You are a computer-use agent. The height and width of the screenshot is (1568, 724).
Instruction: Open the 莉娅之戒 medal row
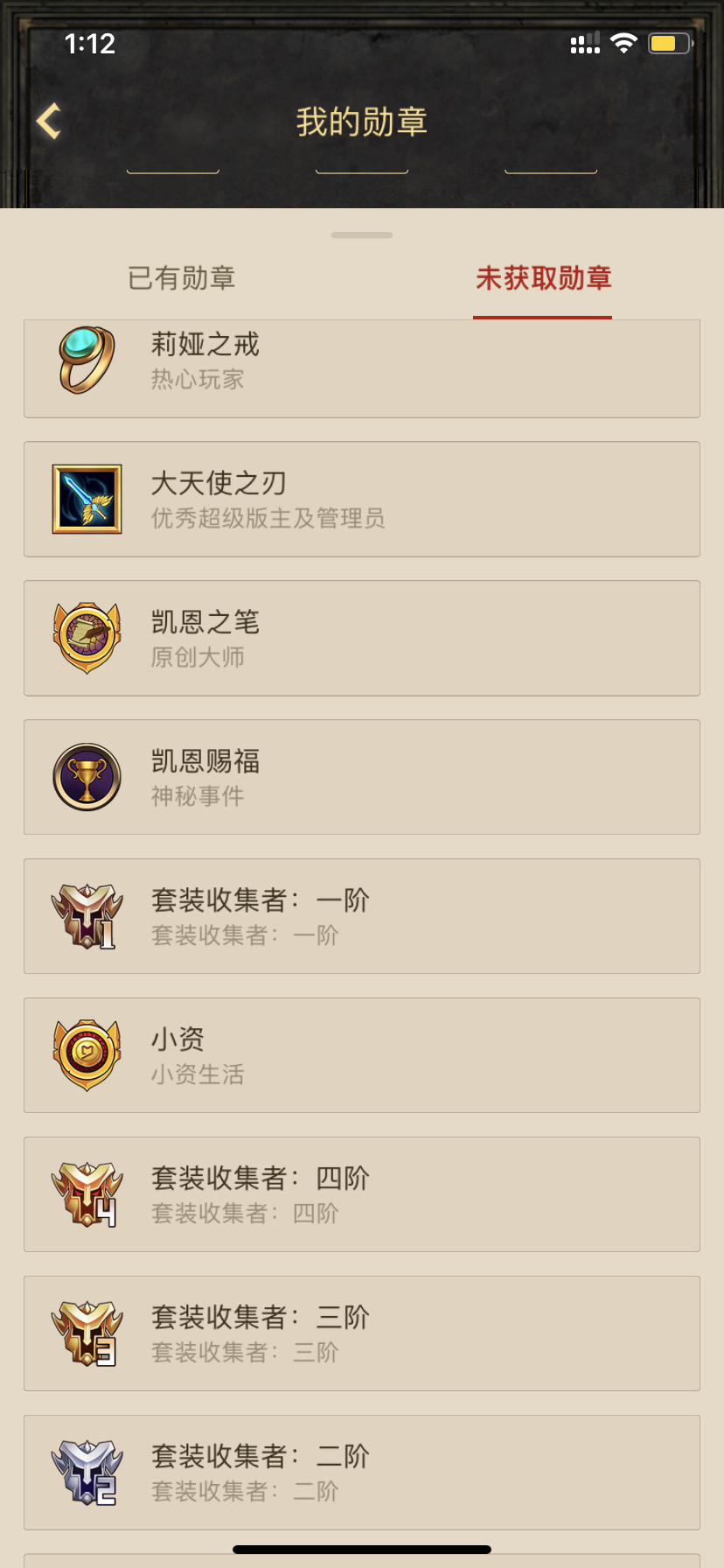(361, 367)
